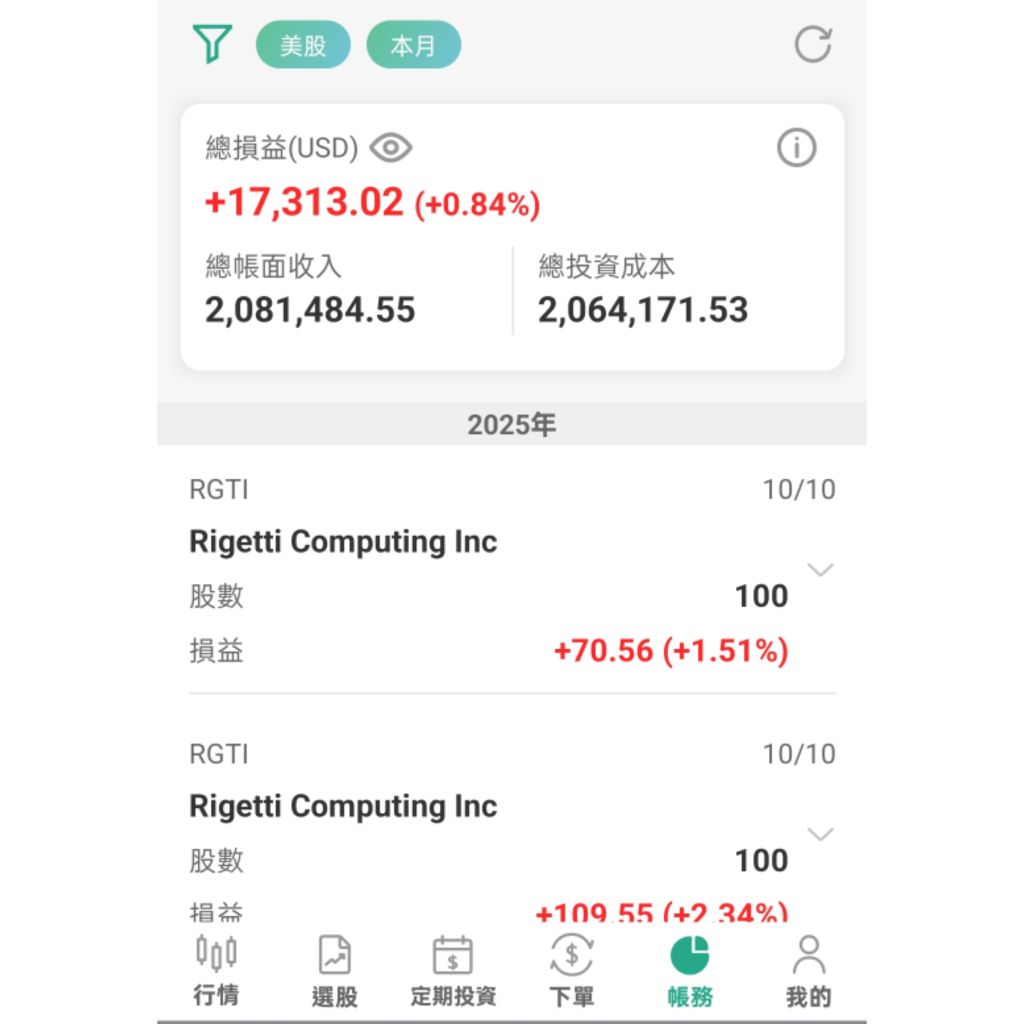Open the info icon on summary card
The image size is (1024, 1024).
coord(796,149)
